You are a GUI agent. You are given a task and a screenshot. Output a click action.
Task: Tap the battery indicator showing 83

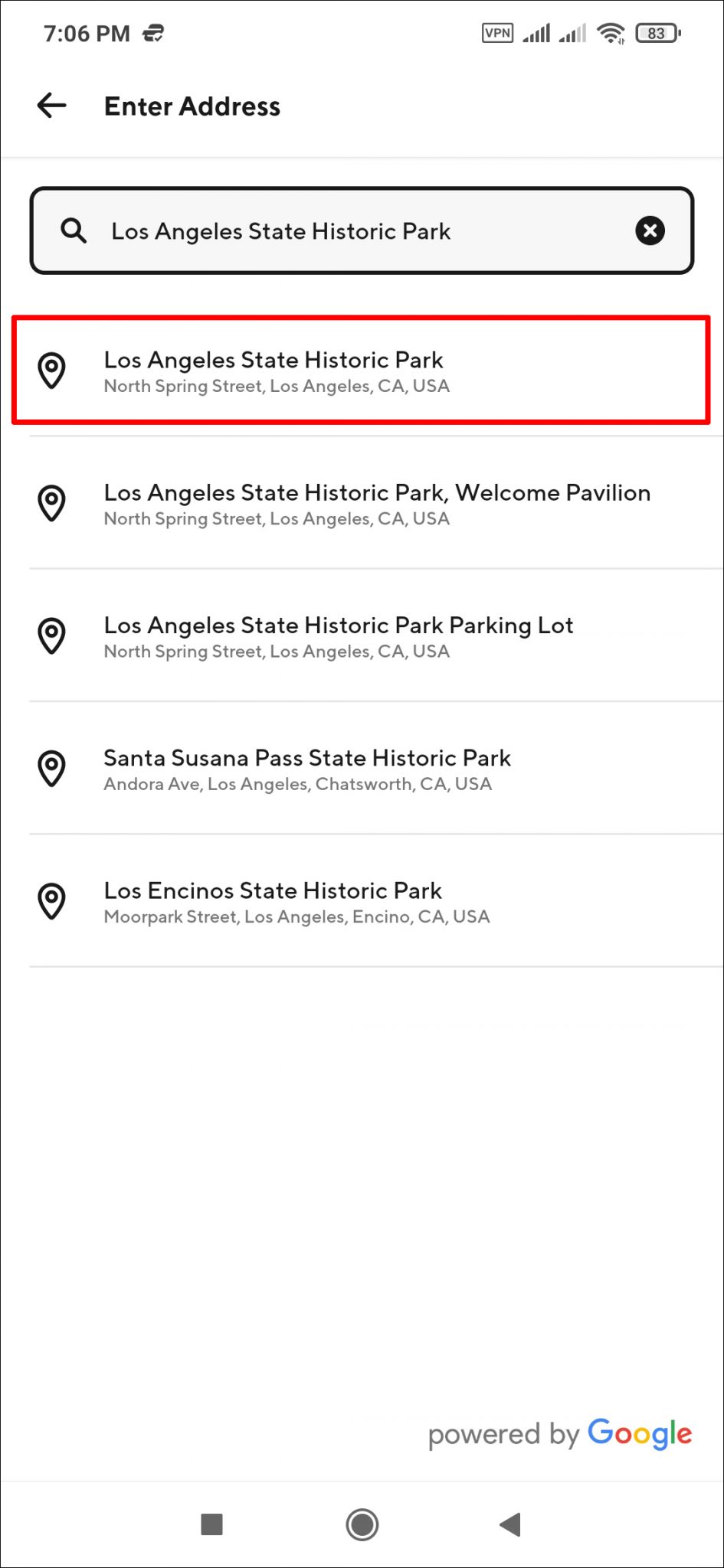[x=657, y=33]
